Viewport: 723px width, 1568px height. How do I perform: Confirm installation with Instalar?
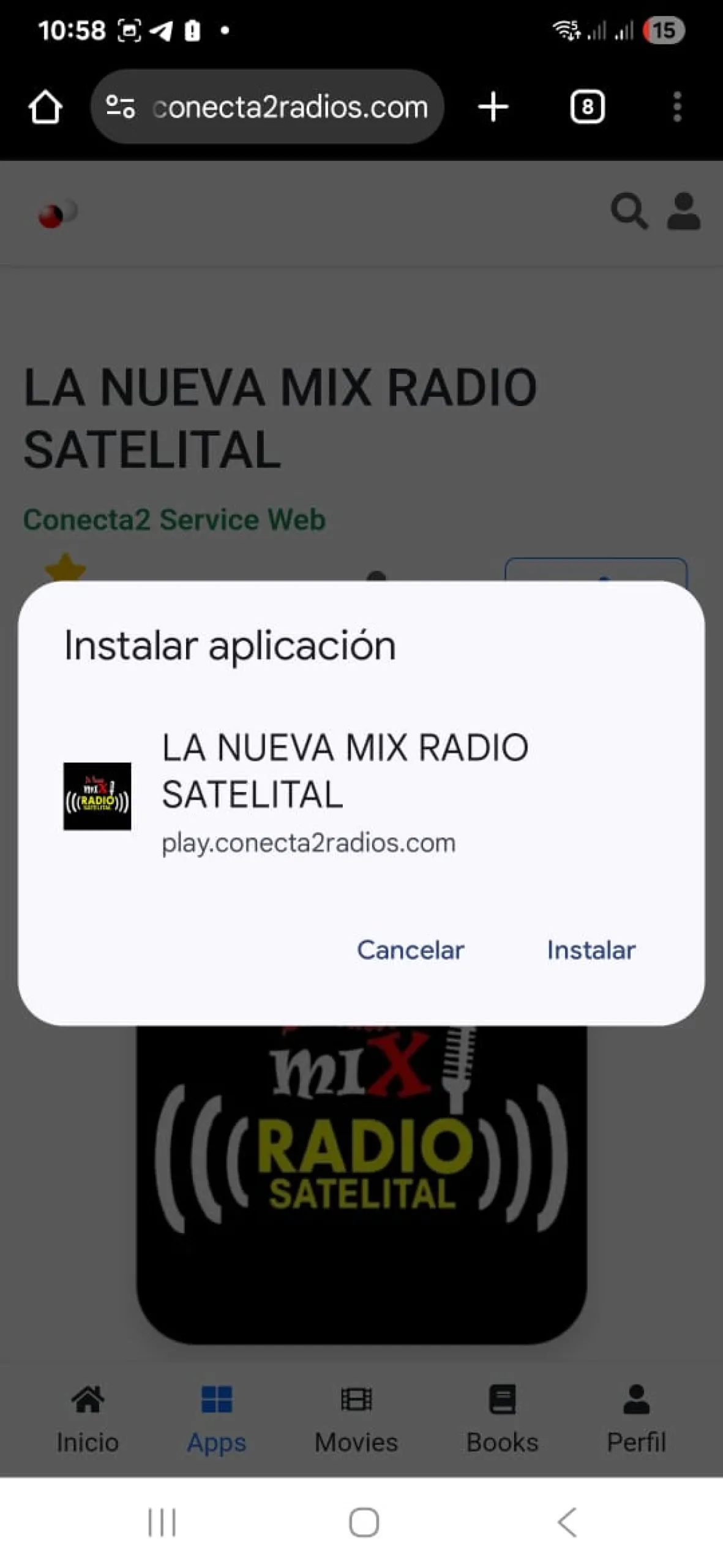coord(591,950)
